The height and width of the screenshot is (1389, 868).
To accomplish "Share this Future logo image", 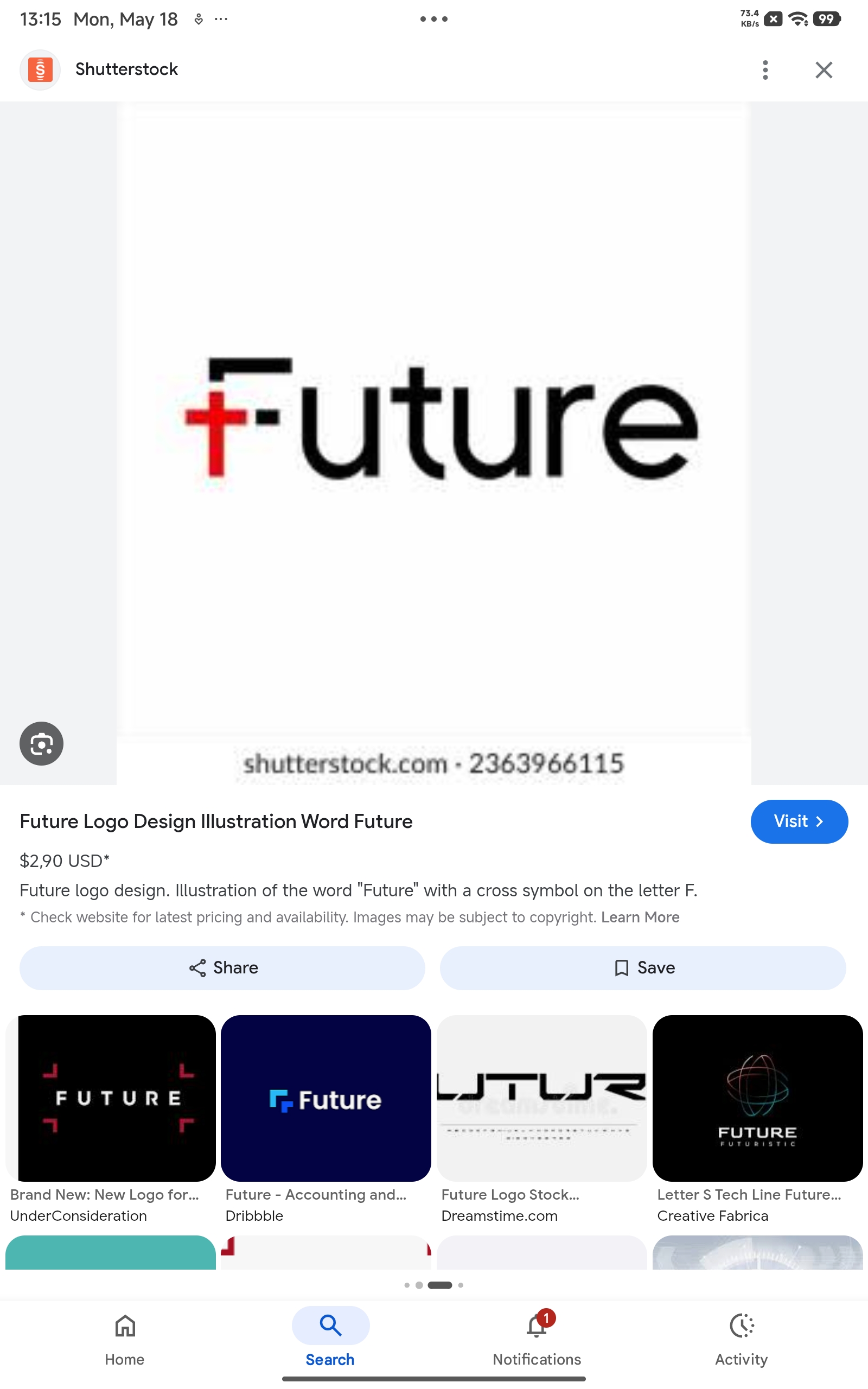I will point(222,968).
